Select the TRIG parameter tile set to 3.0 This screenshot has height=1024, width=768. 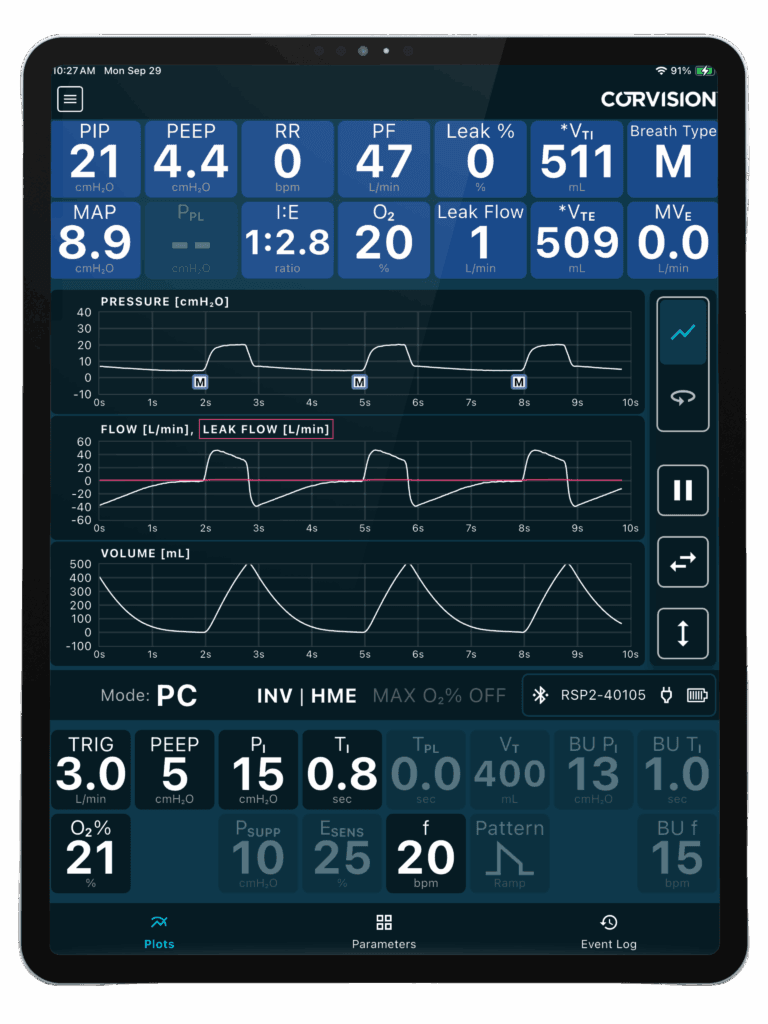click(90, 769)
